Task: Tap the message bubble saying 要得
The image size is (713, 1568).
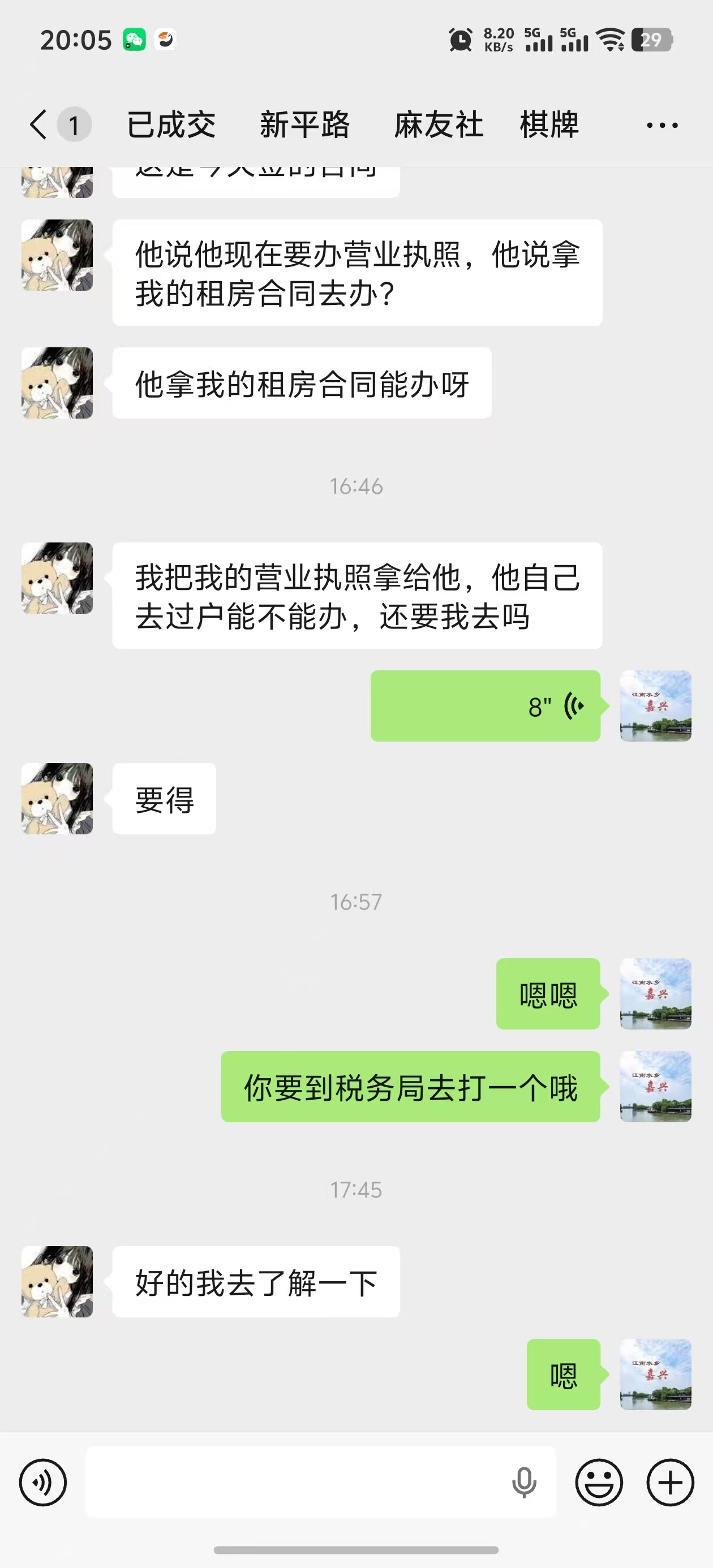Action: pyautogui.click(x=163, y=800)
